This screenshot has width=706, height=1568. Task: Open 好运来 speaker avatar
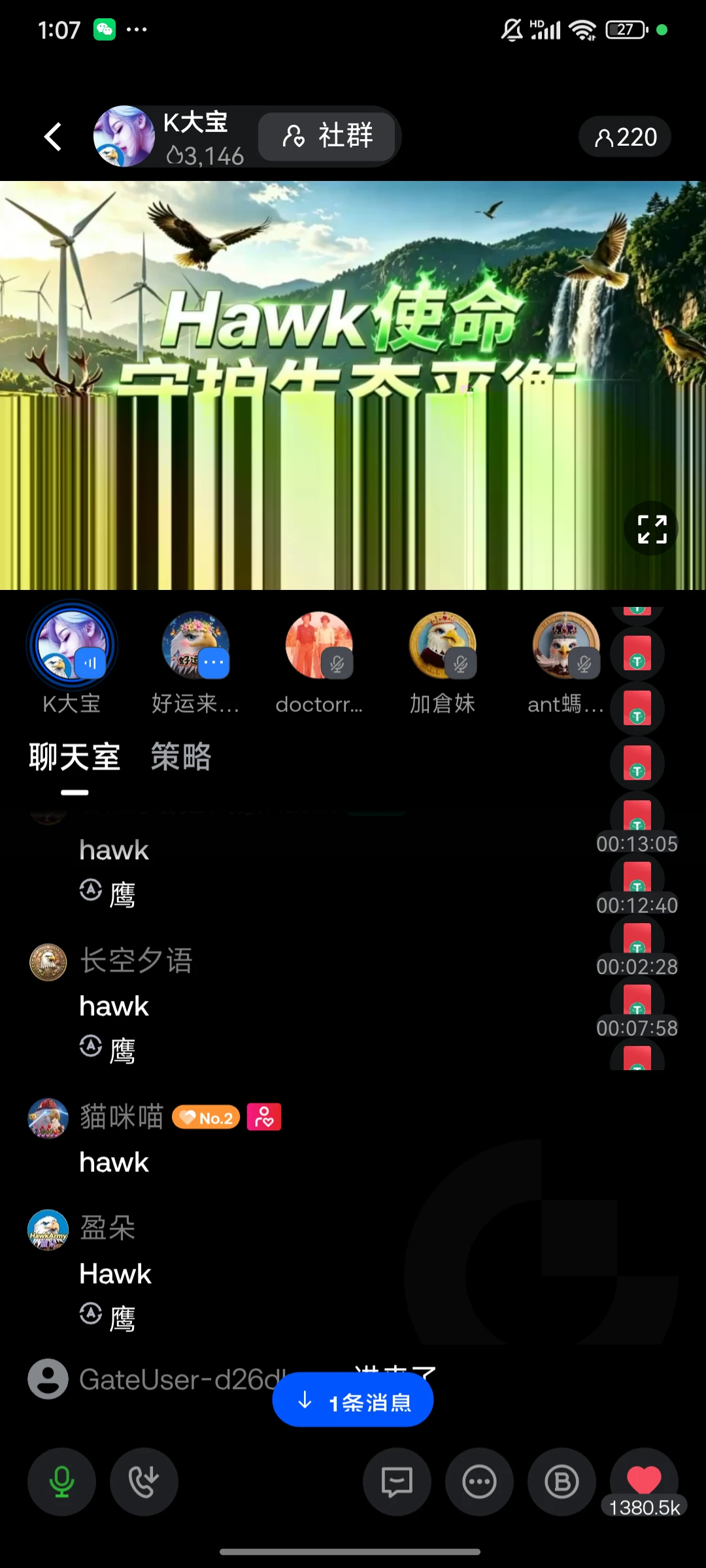195,645
